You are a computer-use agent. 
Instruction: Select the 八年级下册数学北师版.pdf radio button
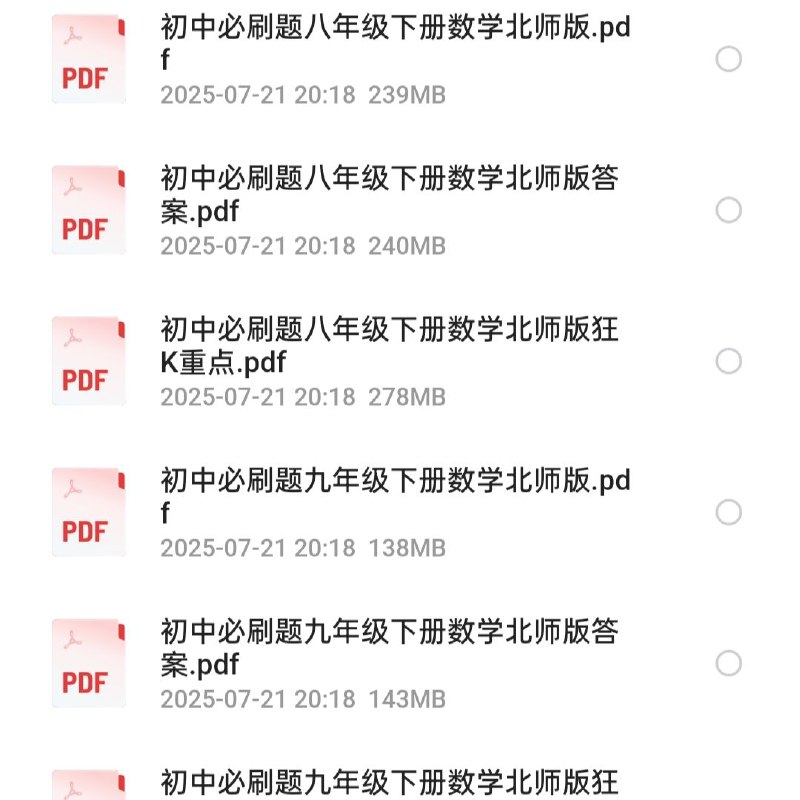tap(729, 59)
